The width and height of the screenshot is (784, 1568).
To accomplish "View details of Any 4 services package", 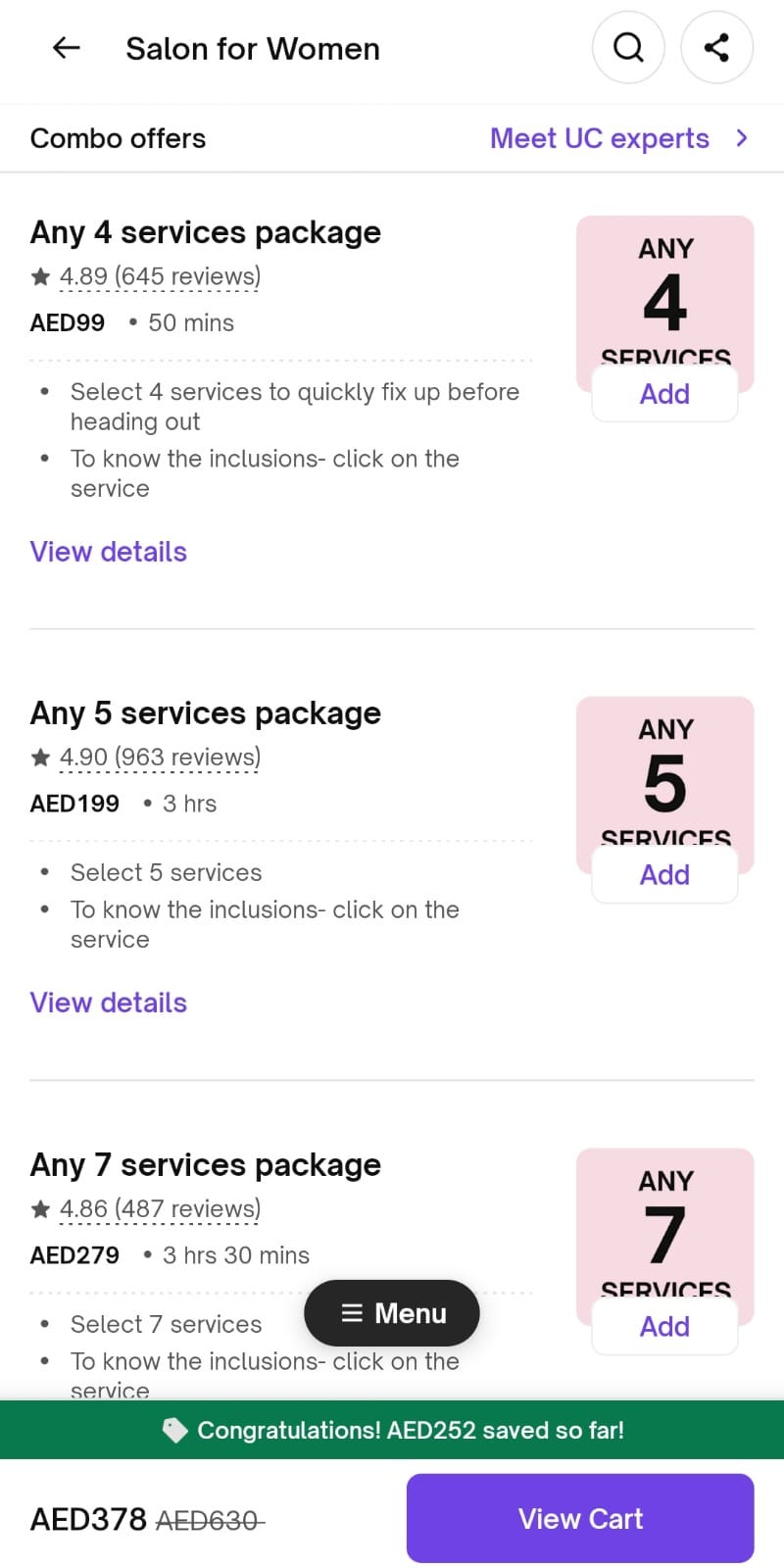I will 108,552.
